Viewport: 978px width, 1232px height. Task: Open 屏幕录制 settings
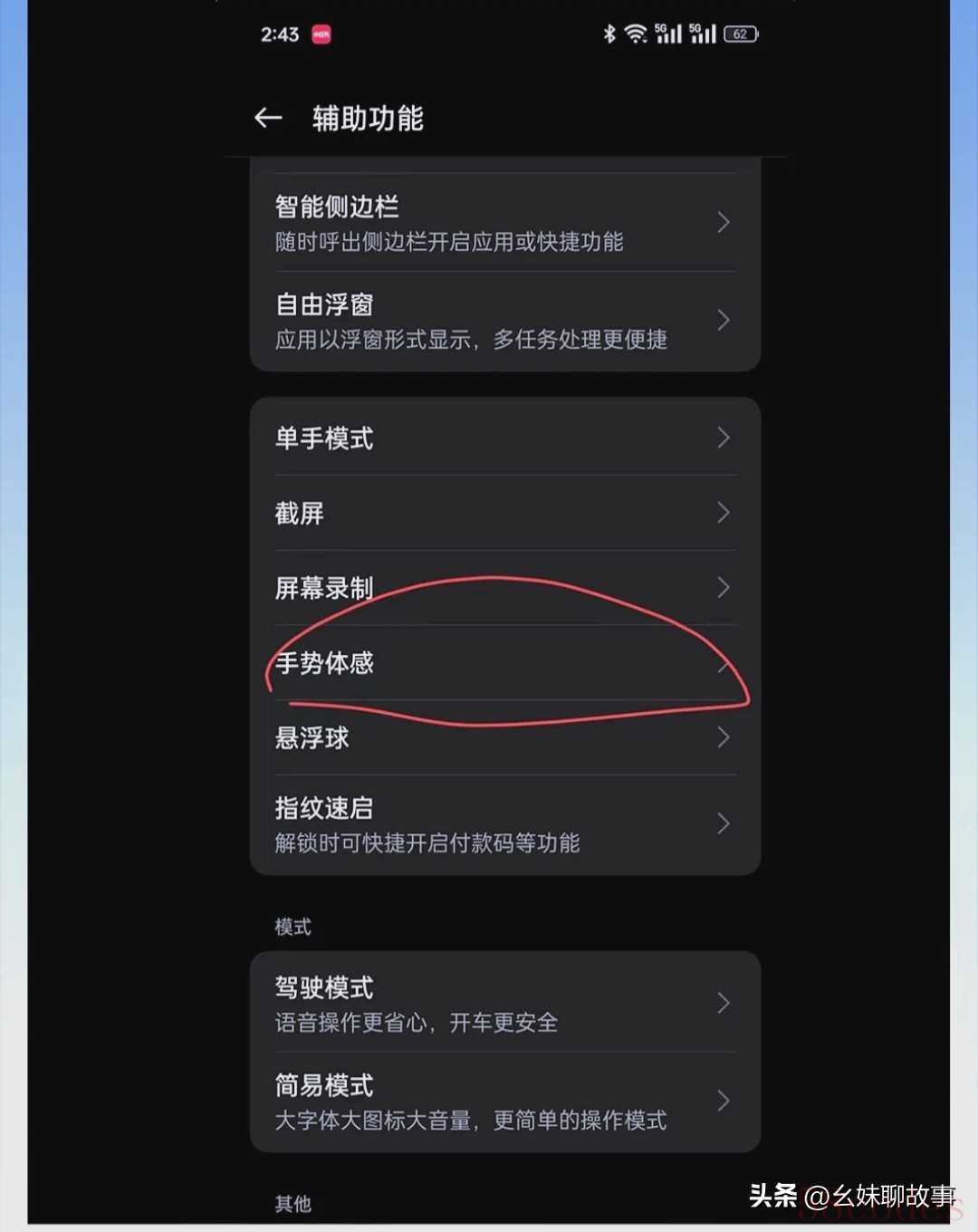(x=503, y=588)
